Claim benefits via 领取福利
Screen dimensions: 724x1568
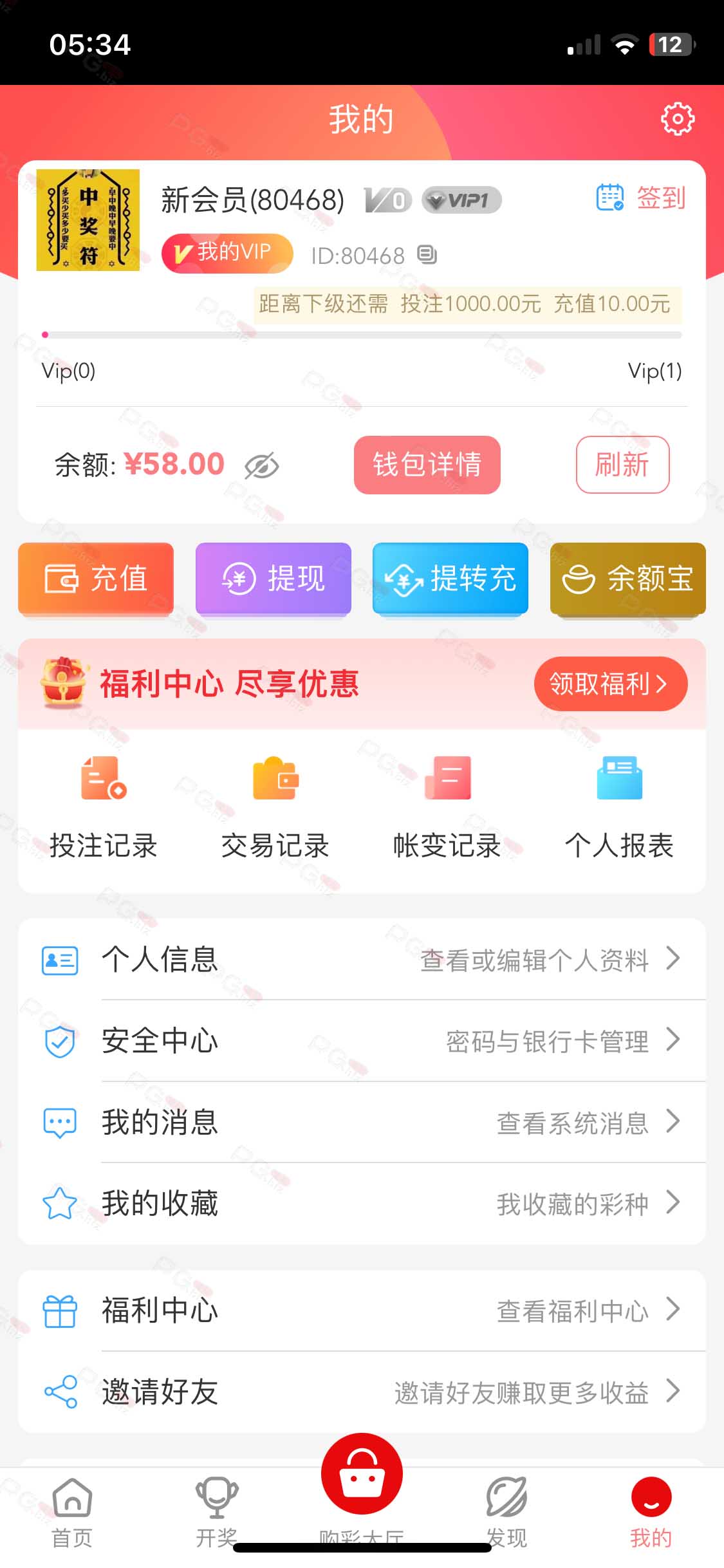(610, 684)
